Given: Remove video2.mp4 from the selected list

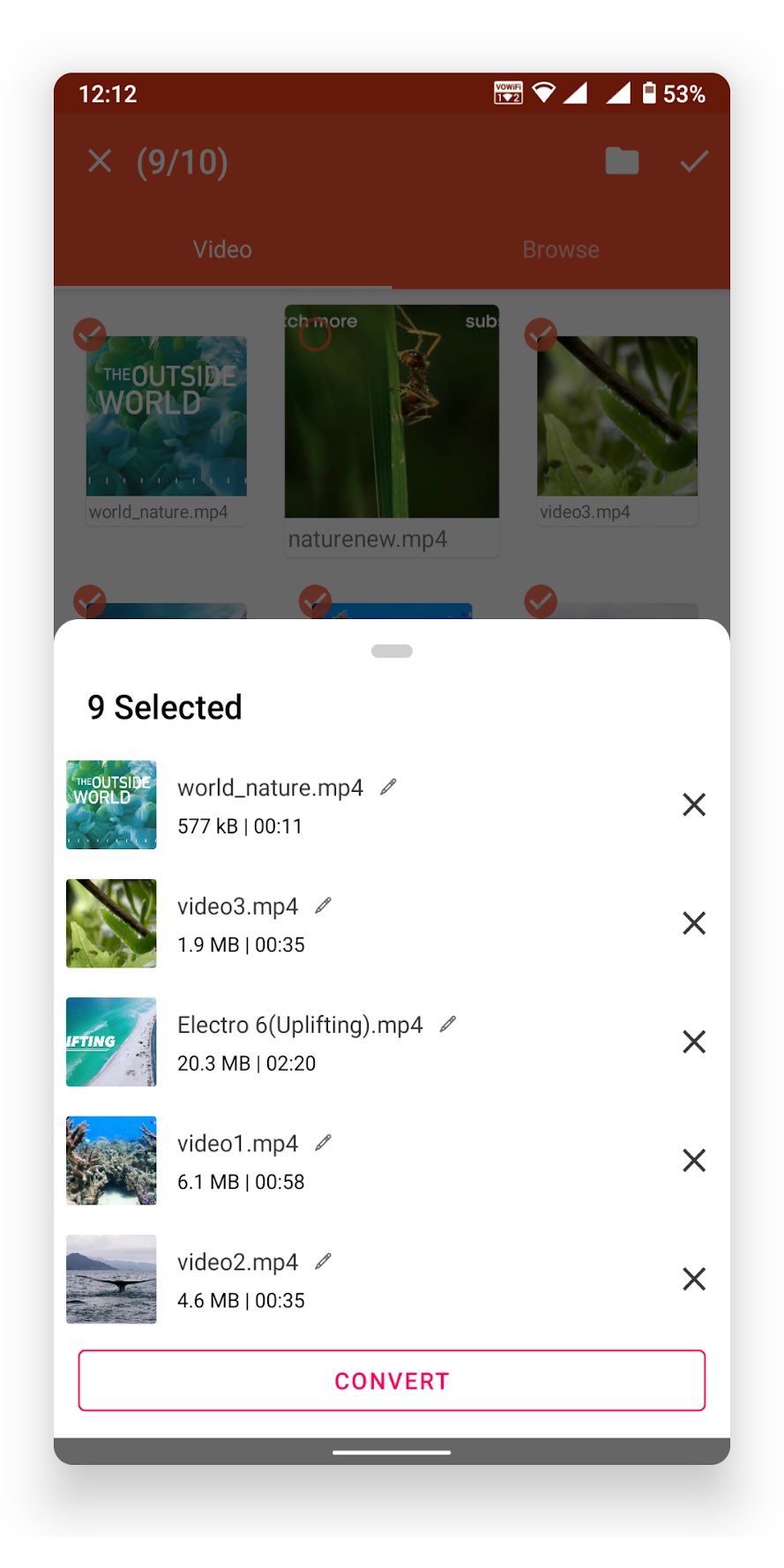Looking at the screenshot, I should pos(694,1279).
